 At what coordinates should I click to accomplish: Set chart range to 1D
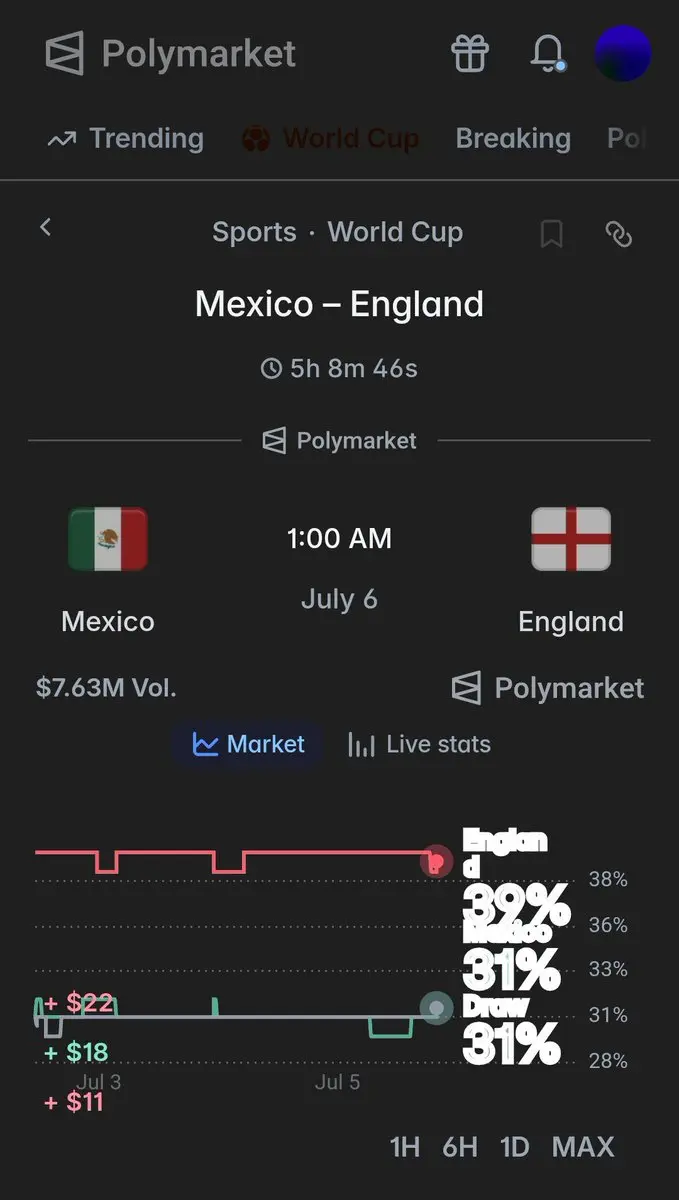coord(514,1147)
